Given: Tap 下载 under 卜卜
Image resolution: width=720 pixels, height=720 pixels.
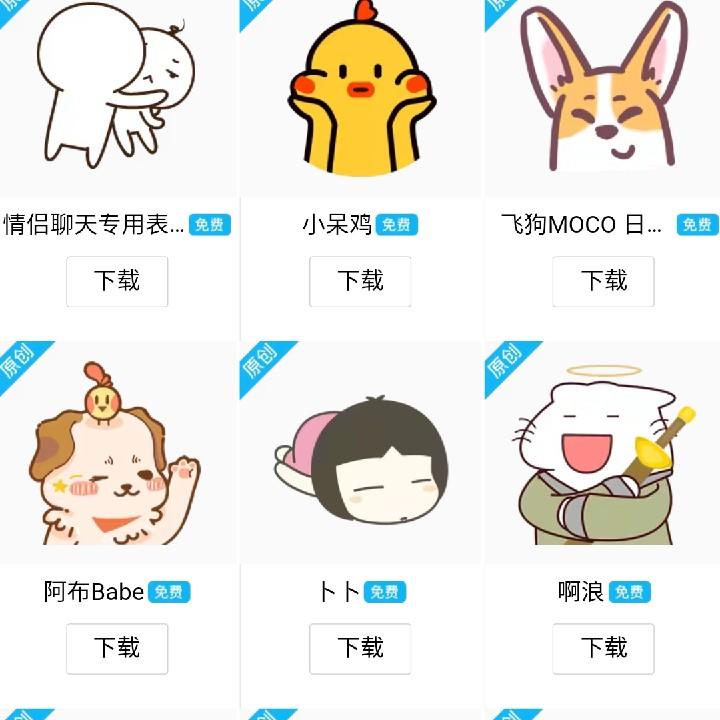Looking at the screenshot, I should tap(360, 648).
